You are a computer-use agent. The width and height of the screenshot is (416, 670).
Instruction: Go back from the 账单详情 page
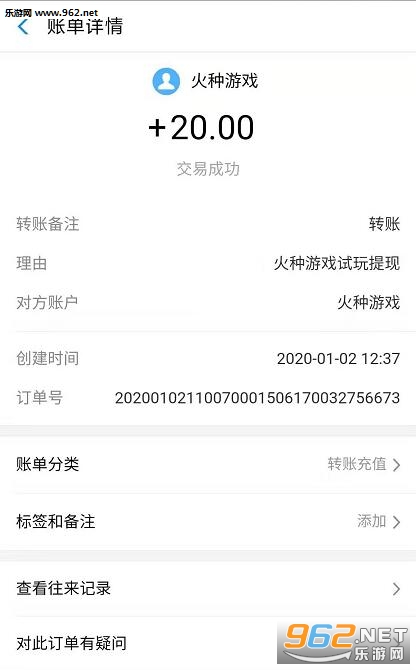pyautogui.click(x=23, y=27)
